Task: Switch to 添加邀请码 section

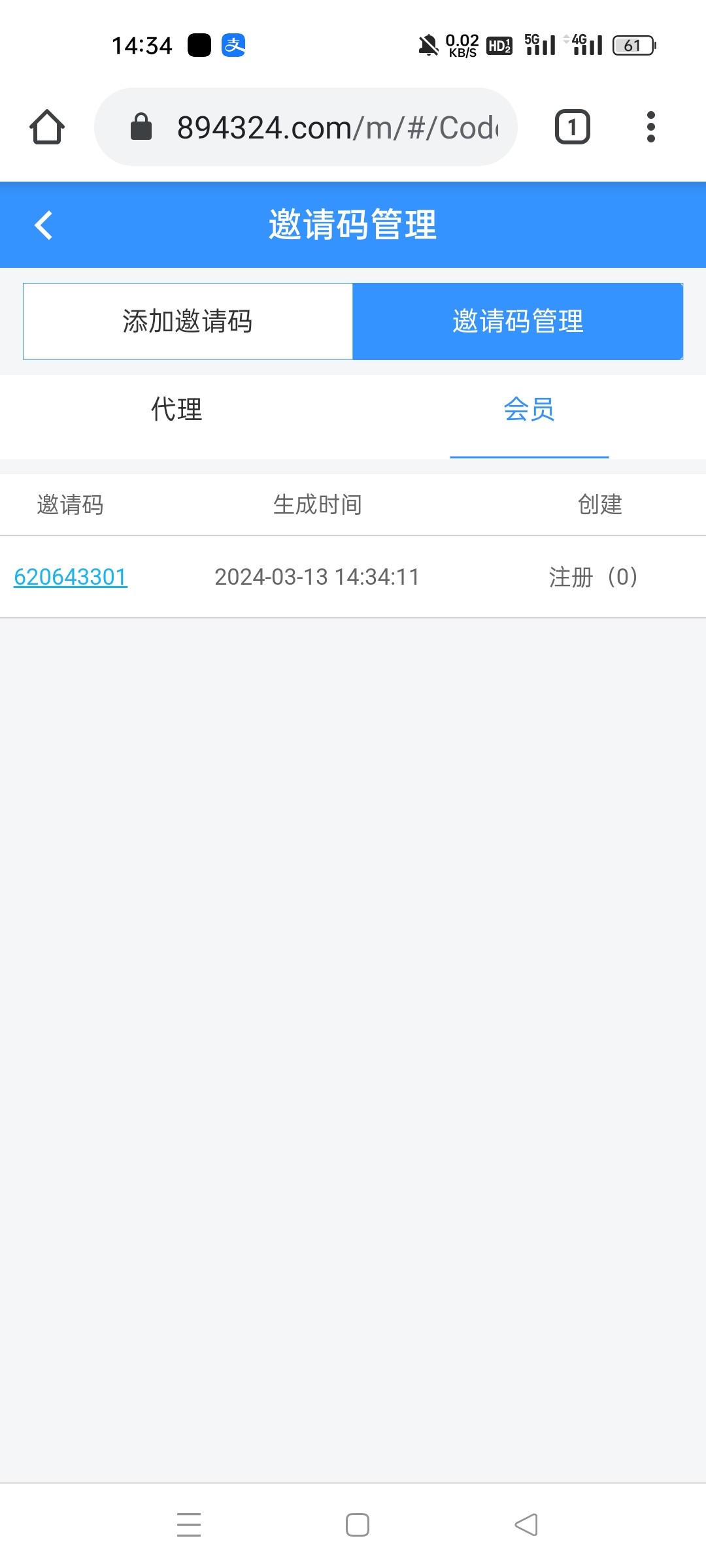Action: (188, 321)
